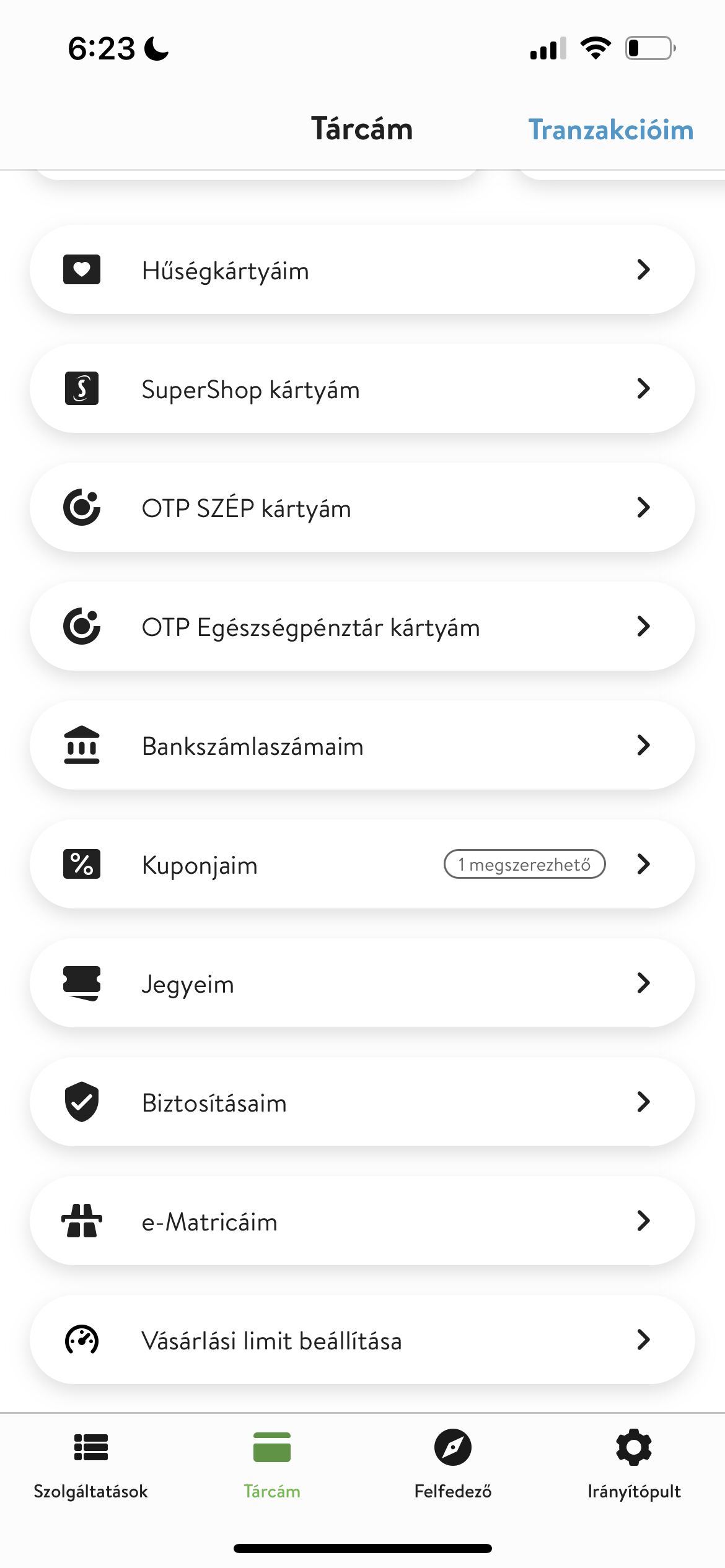Viewport: 725px width, 1568px height.
Task: Open Biztosításaim insurances
Action: tap(362, 1102)
